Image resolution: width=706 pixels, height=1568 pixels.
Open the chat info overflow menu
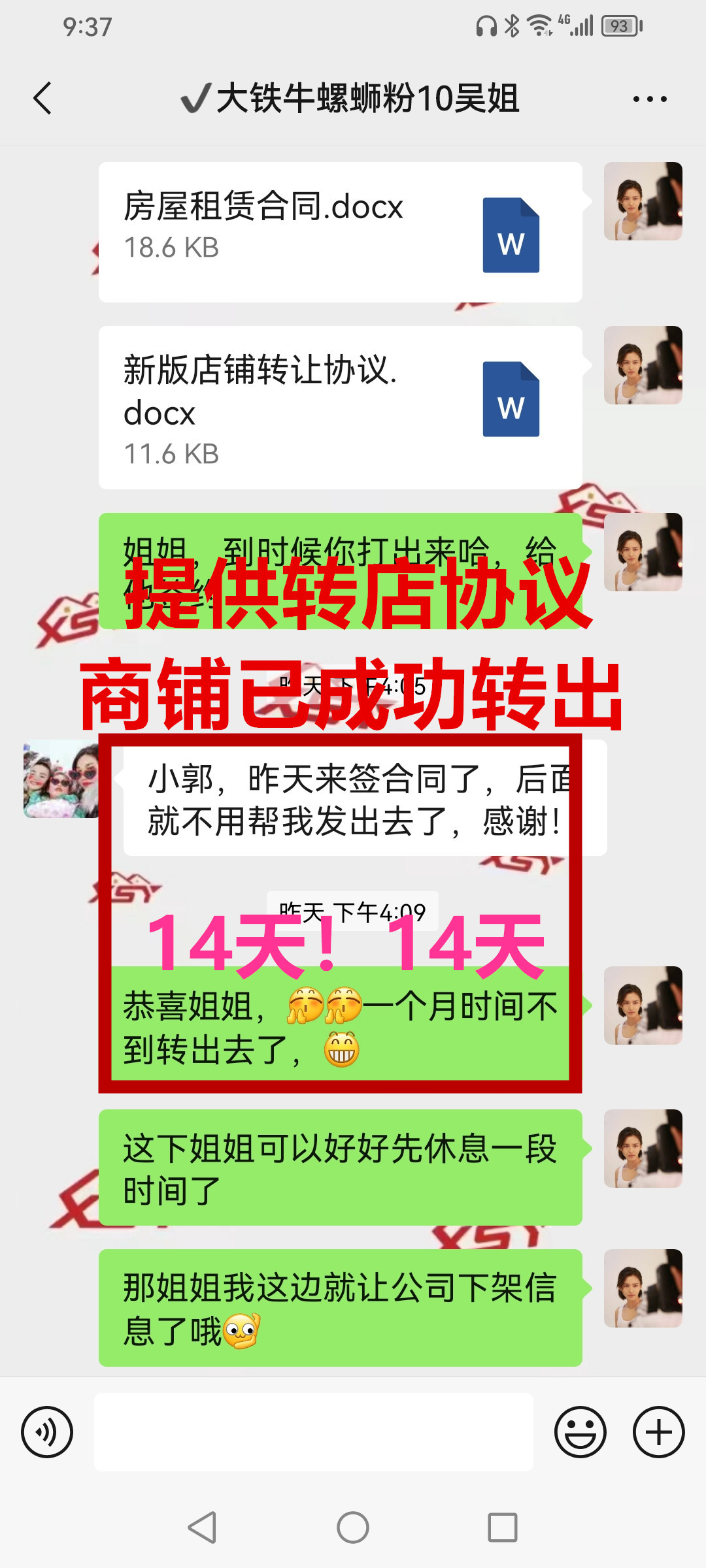pos(649,99)
